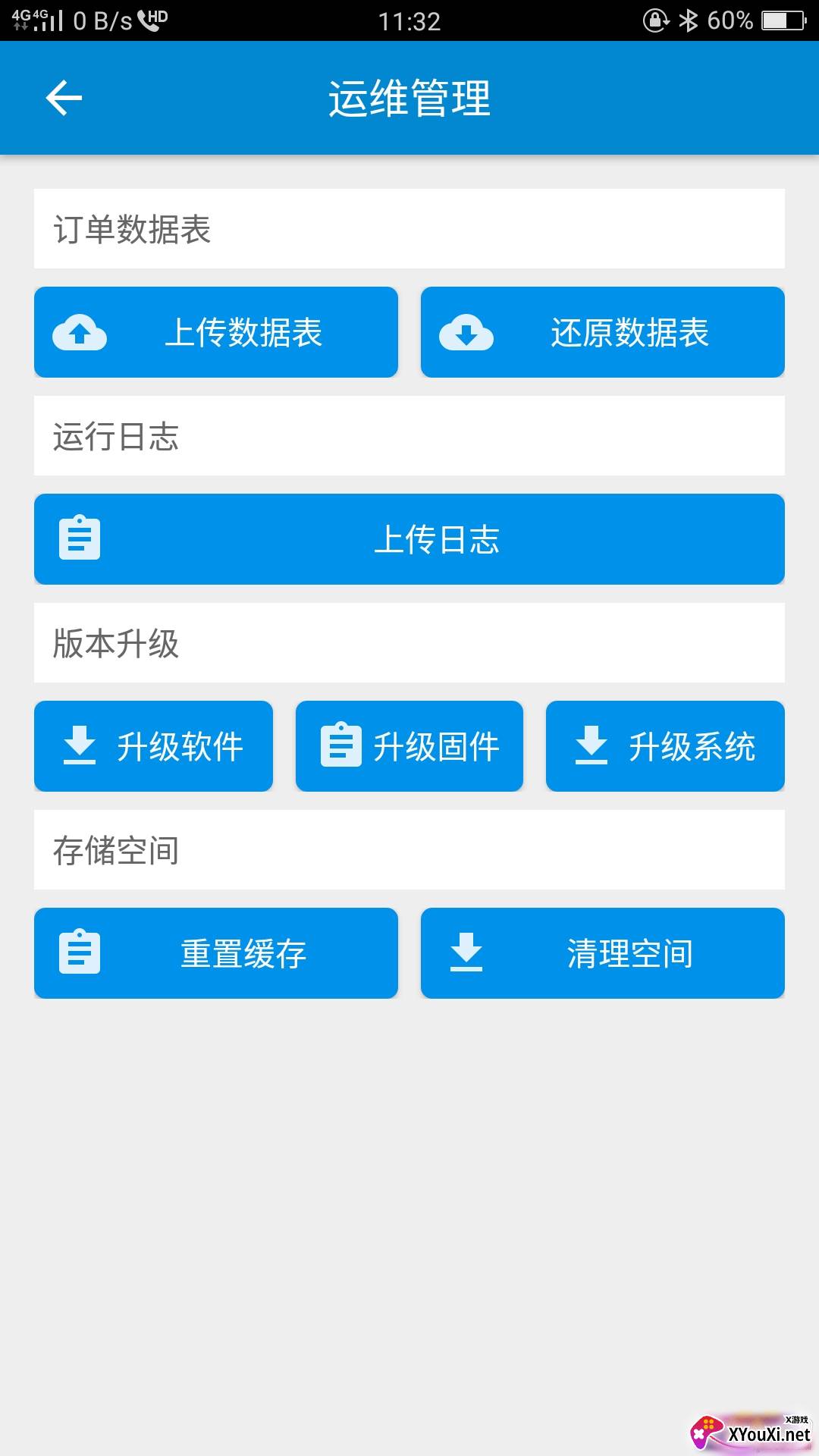Reset cache via the 重置缓存 button

(216, 953)
